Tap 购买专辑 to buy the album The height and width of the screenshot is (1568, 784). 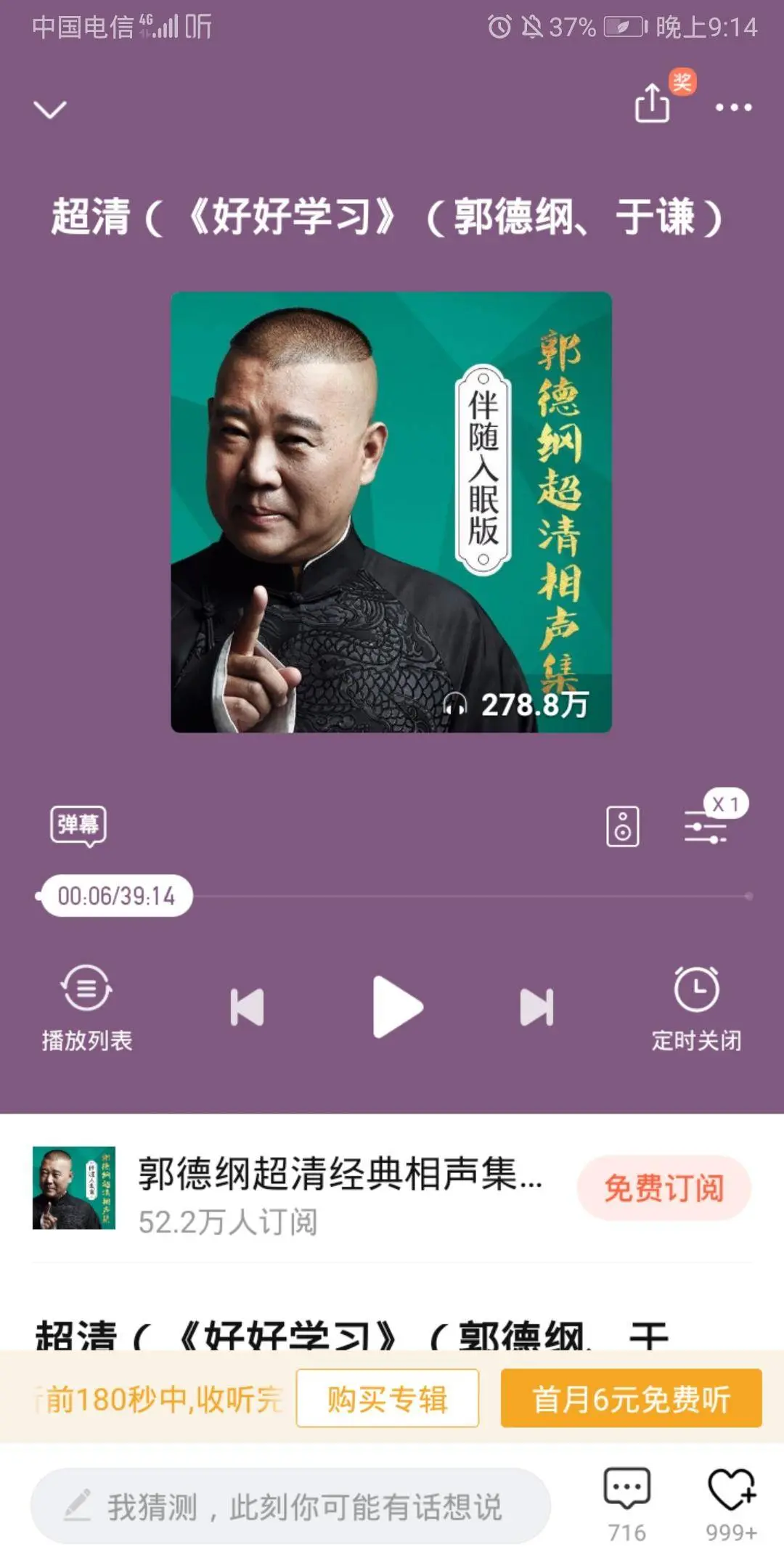pos(387,1398)
